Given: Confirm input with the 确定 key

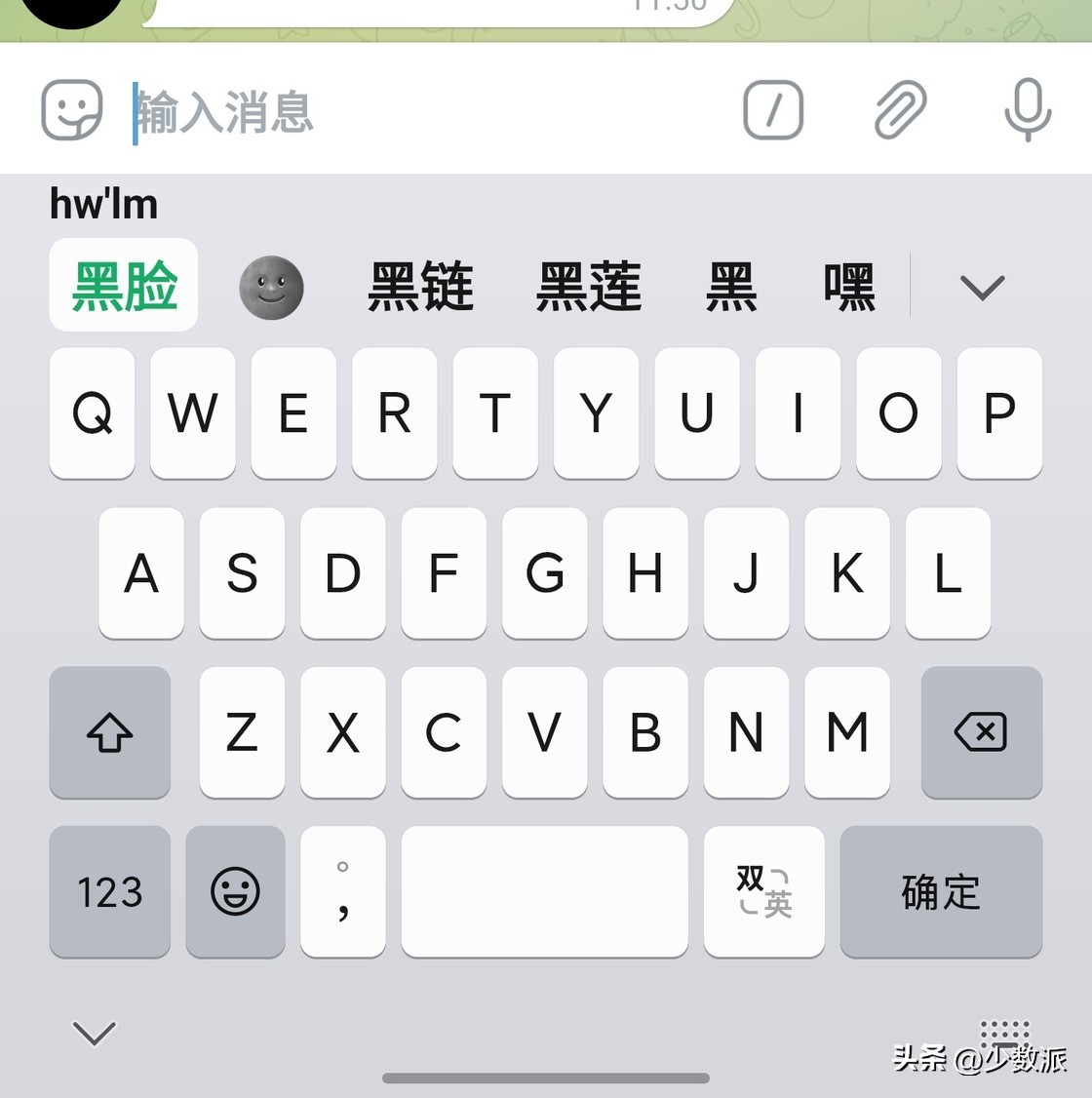Looking at the screenshot, I should click(940, 891).
